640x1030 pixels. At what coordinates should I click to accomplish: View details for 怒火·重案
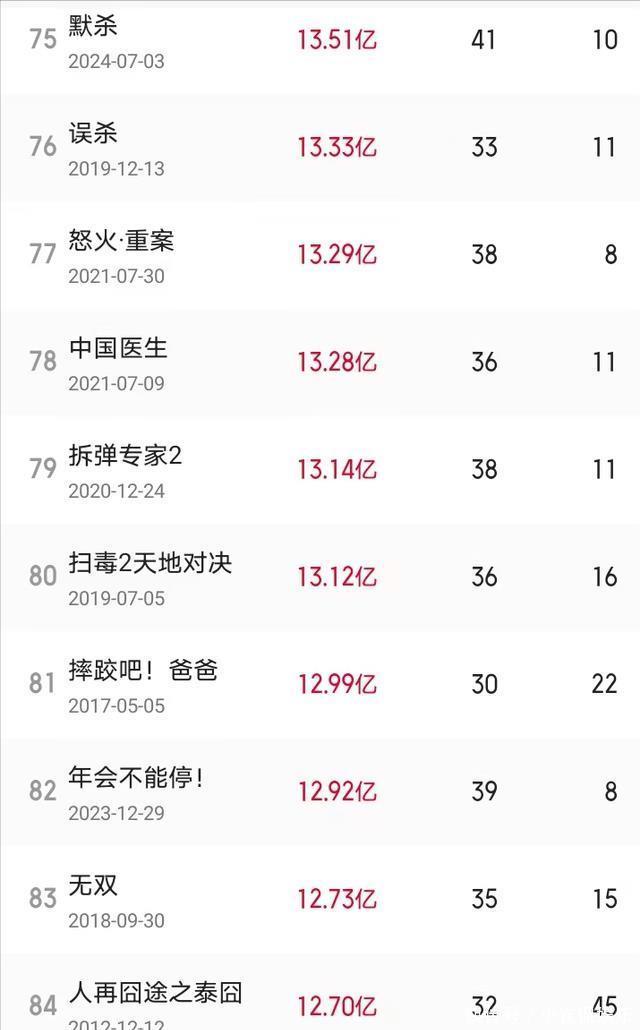click(122, 242)
